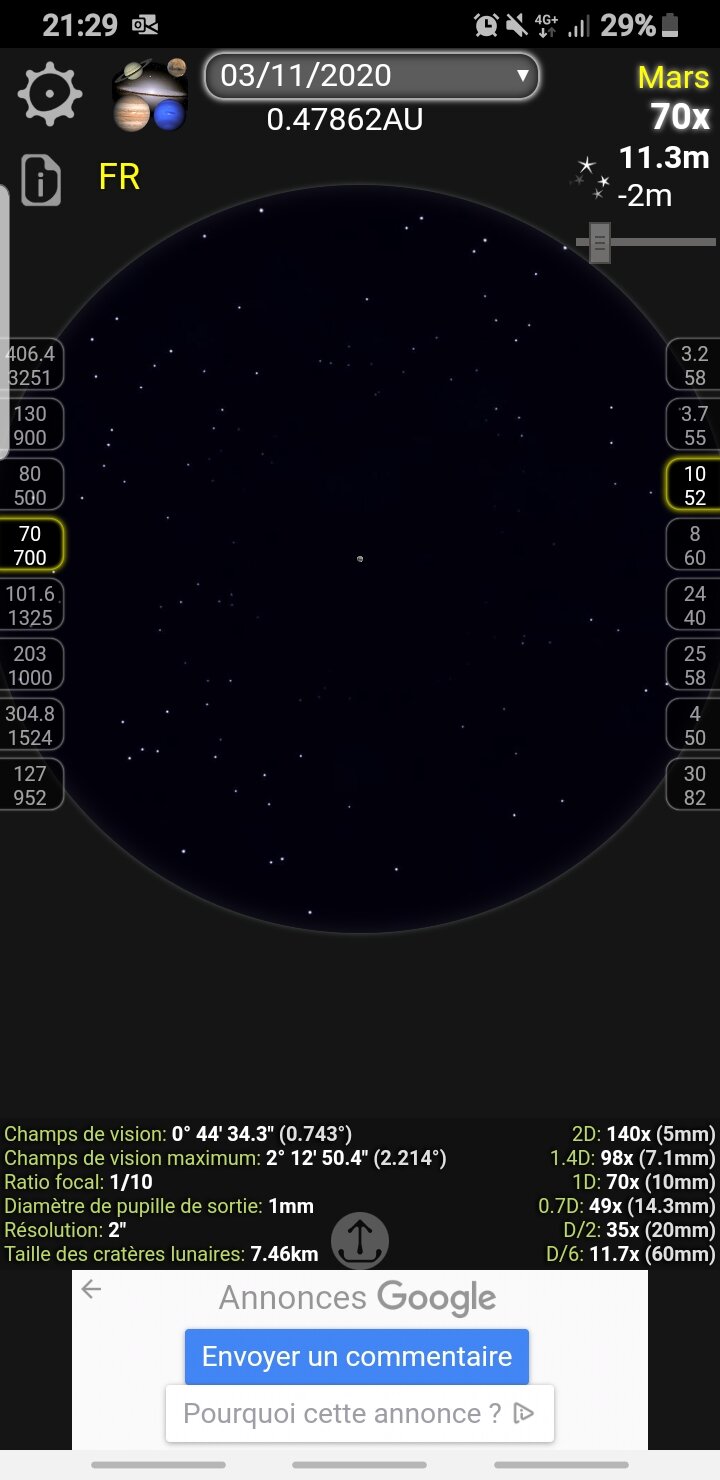Switch to the 203/1000 telescope
Viewport: 720px width, 1480px height.
pyautogui.click(x=31, y=665)
